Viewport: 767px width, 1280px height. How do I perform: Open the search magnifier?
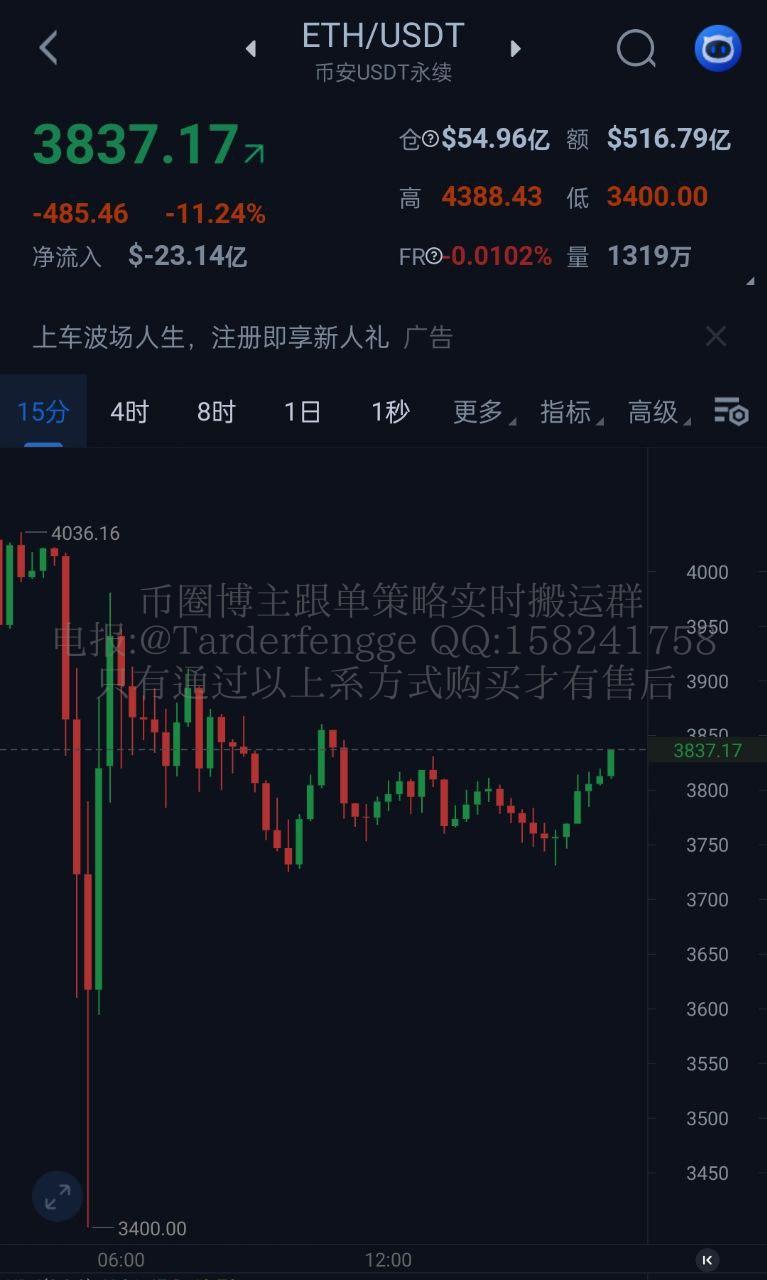click(635, 47)
